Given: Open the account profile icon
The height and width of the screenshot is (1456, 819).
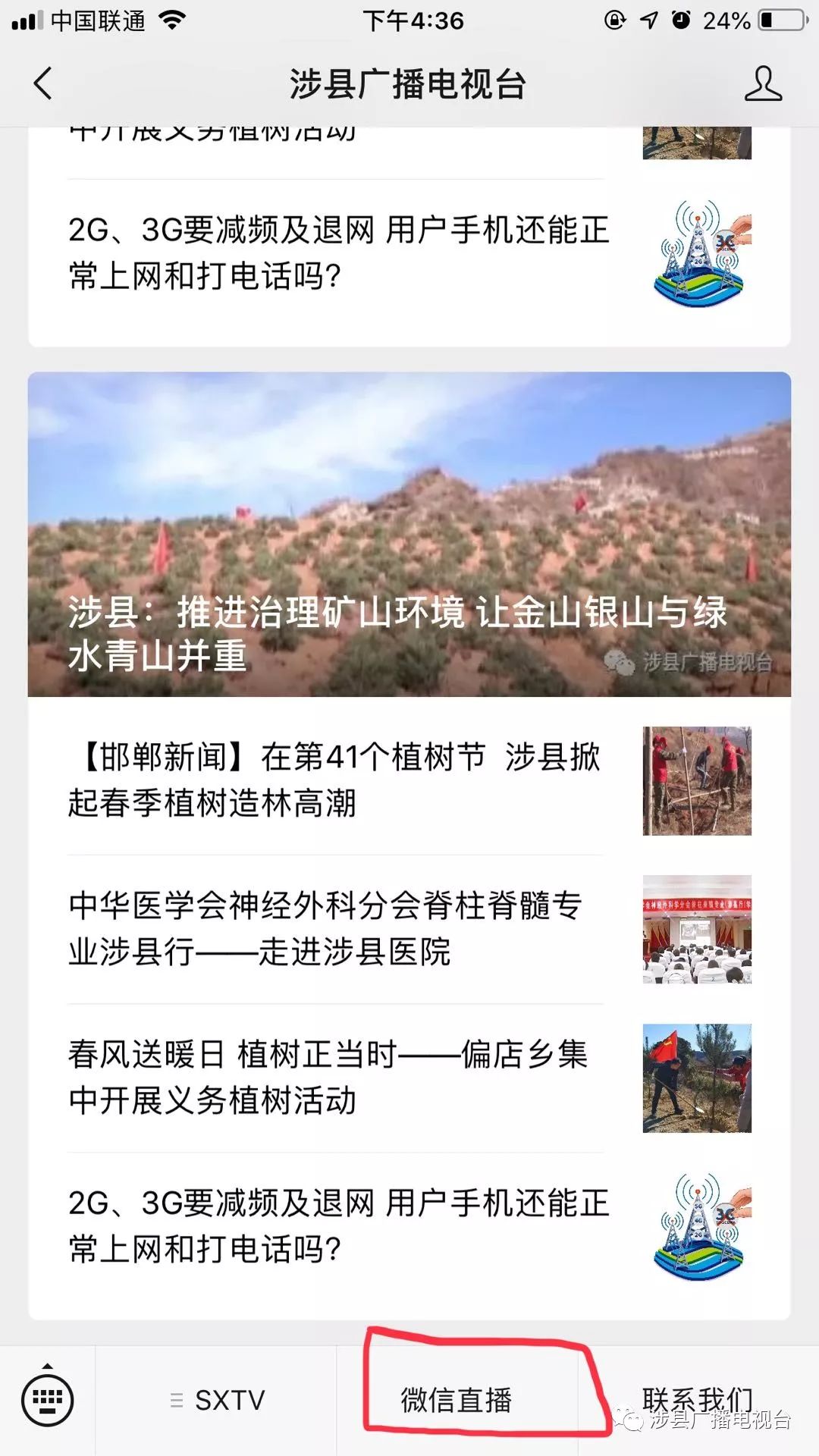Looking at the screenshot, I should tap(763, 83).
